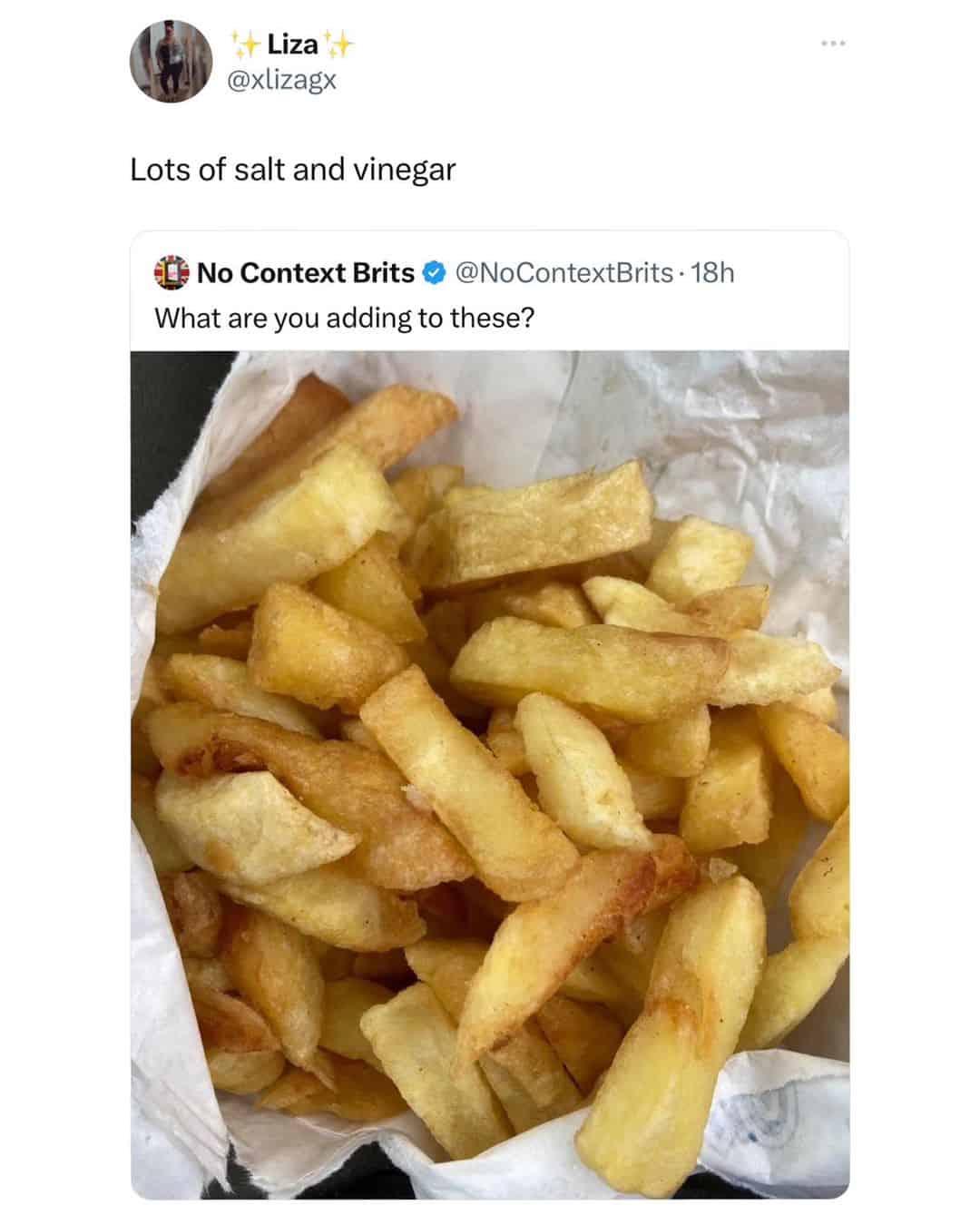Image resolution: width=980 pixels, height=1225 pixels.
Task: Click the second sparkle in the display name
Action: 343,44
